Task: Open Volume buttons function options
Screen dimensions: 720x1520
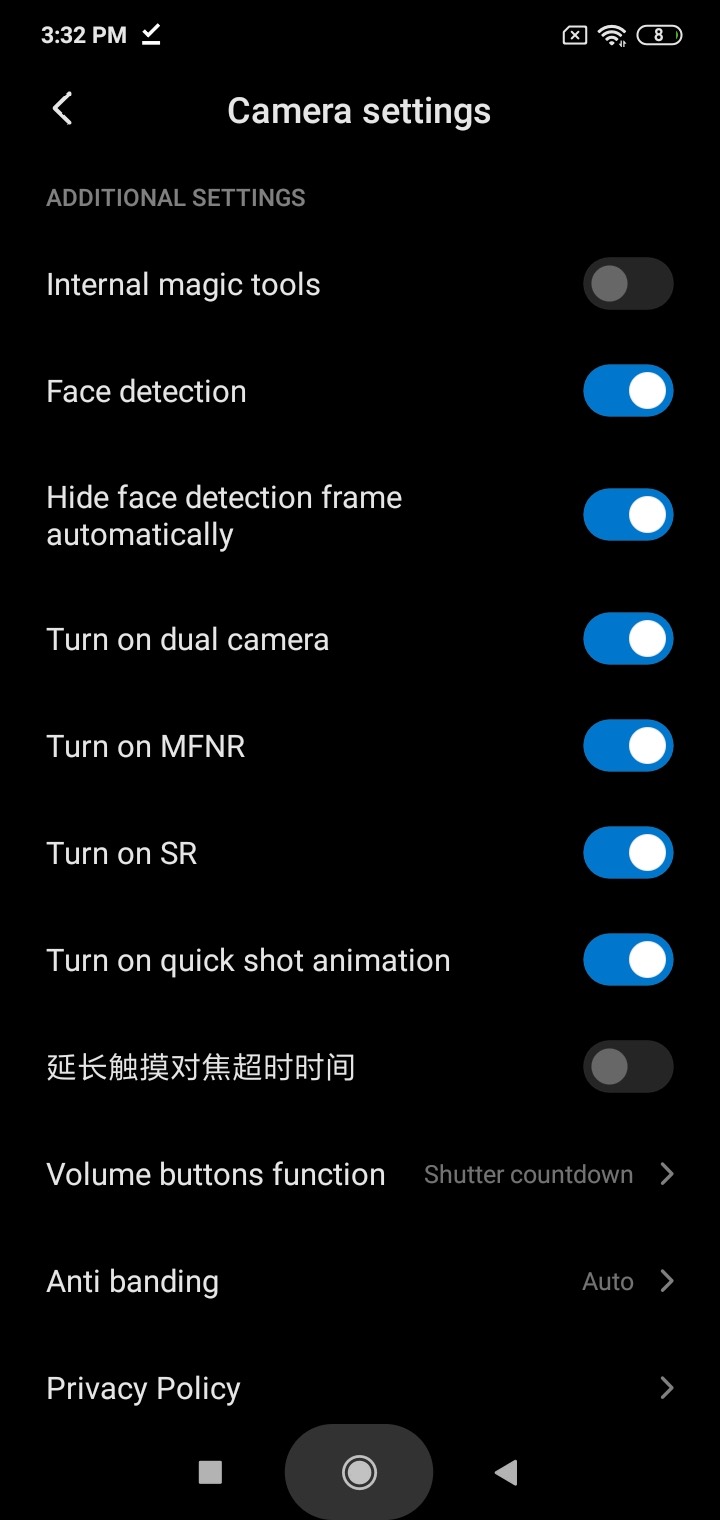Action: [360, 1174]
